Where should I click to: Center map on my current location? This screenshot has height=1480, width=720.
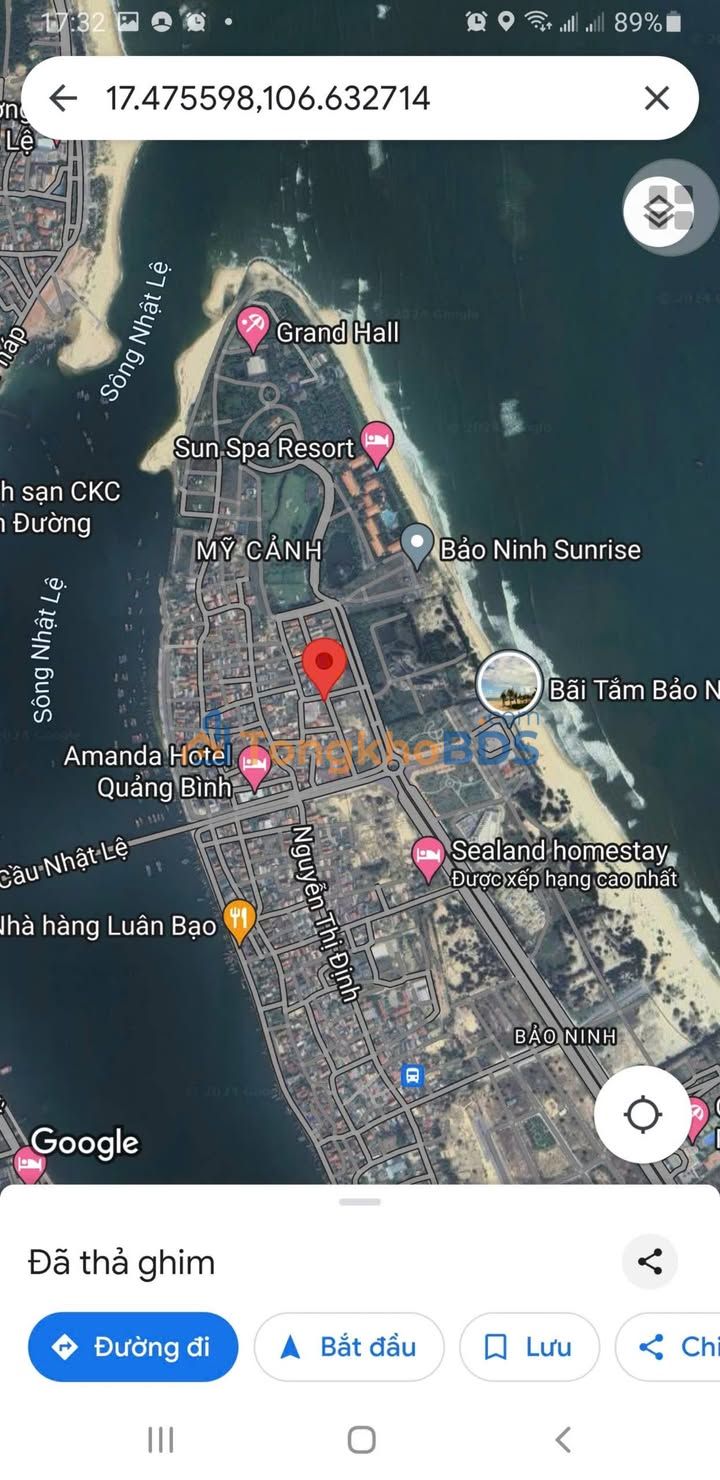tap(641, 1114)
